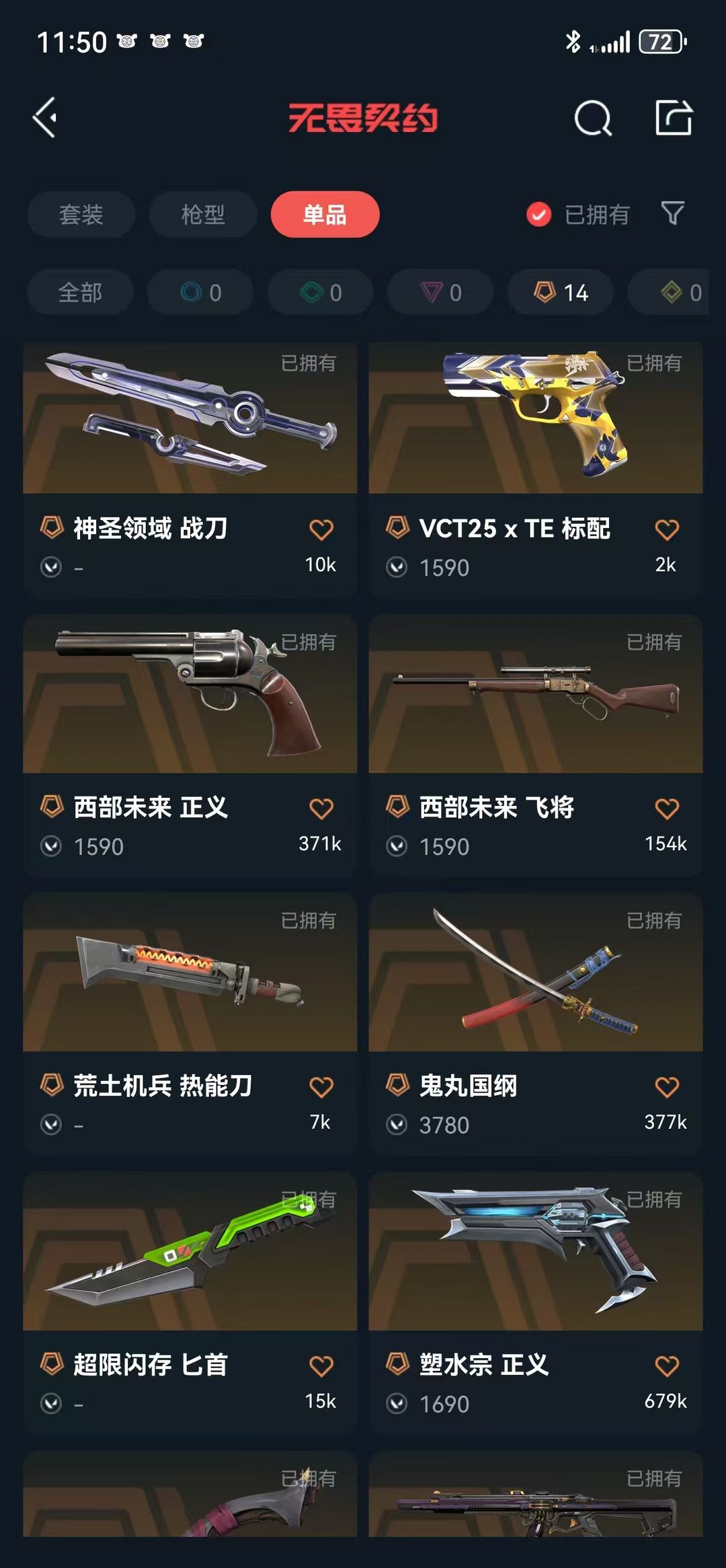Select the 全部 rarity chip
Viewport: 726px width, 1568px height.
pos(80,293)
